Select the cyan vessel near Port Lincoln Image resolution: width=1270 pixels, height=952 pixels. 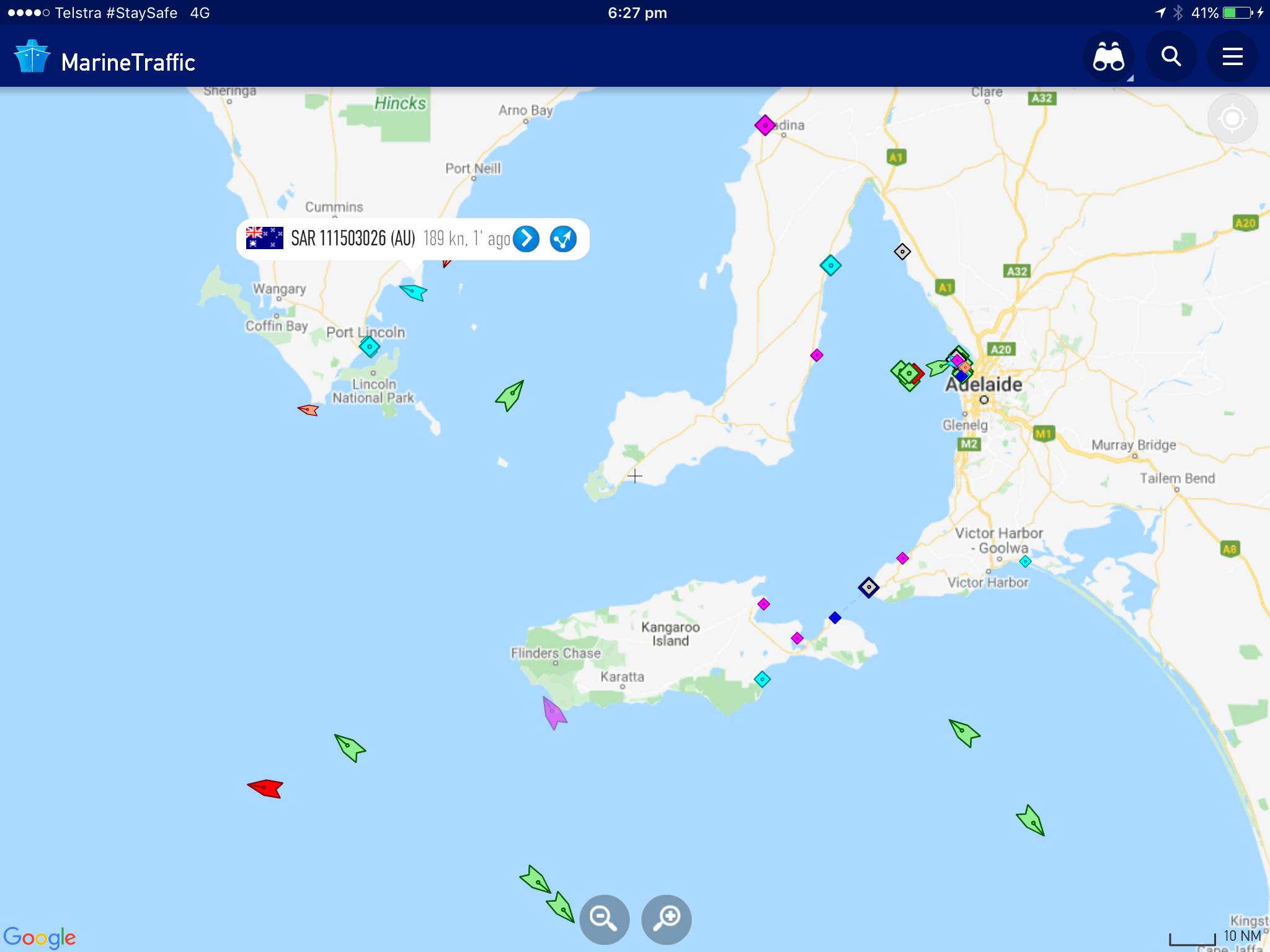[414, 291]
